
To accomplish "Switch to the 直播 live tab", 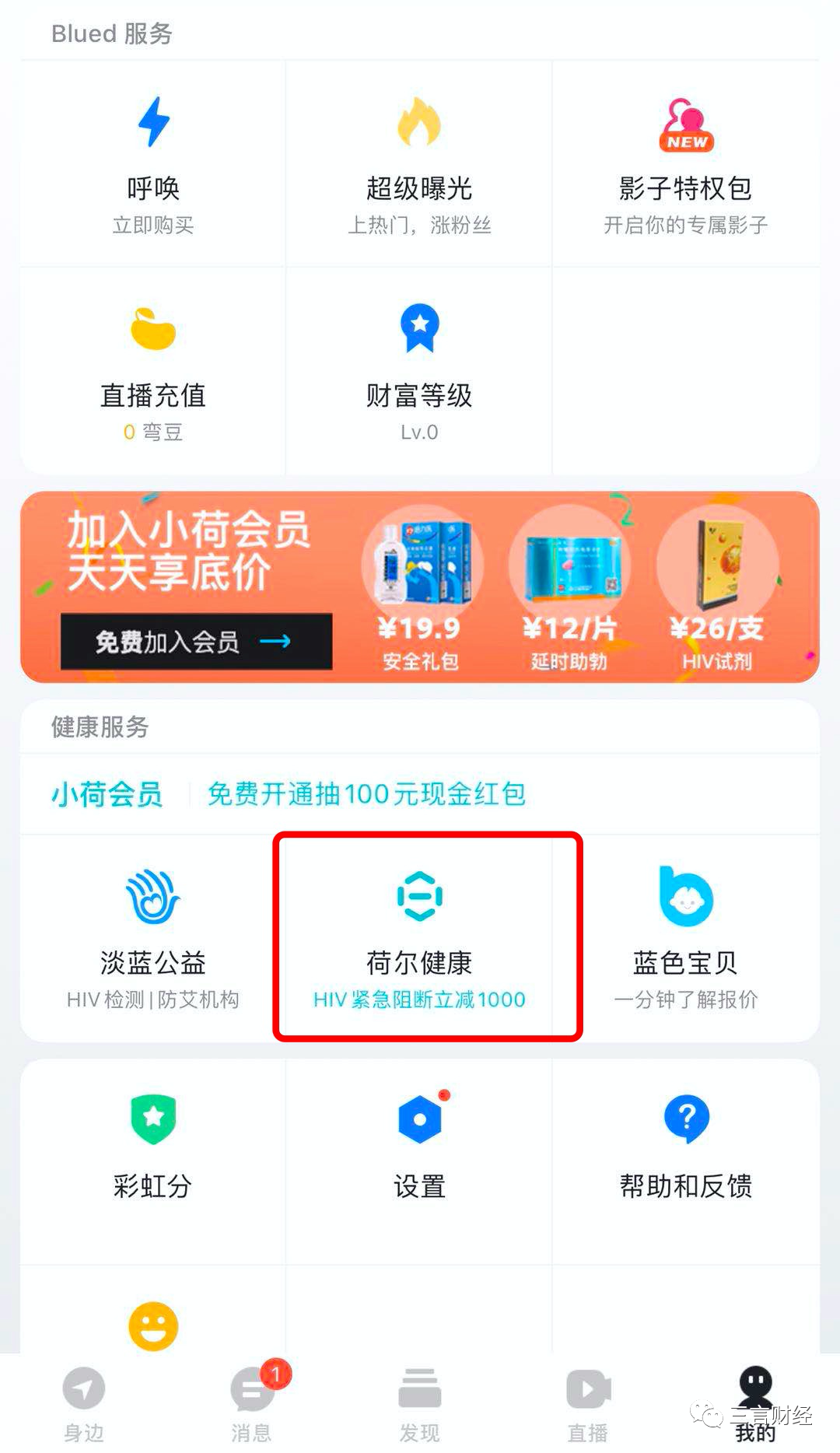I will [588, 1403].
